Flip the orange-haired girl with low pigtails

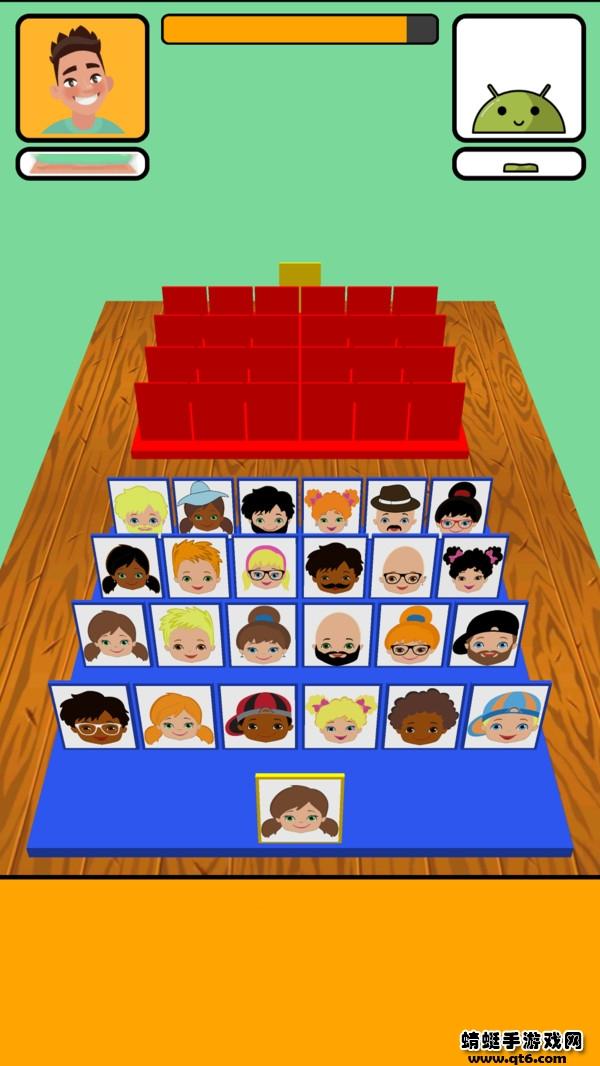click(x=177, y=716)
